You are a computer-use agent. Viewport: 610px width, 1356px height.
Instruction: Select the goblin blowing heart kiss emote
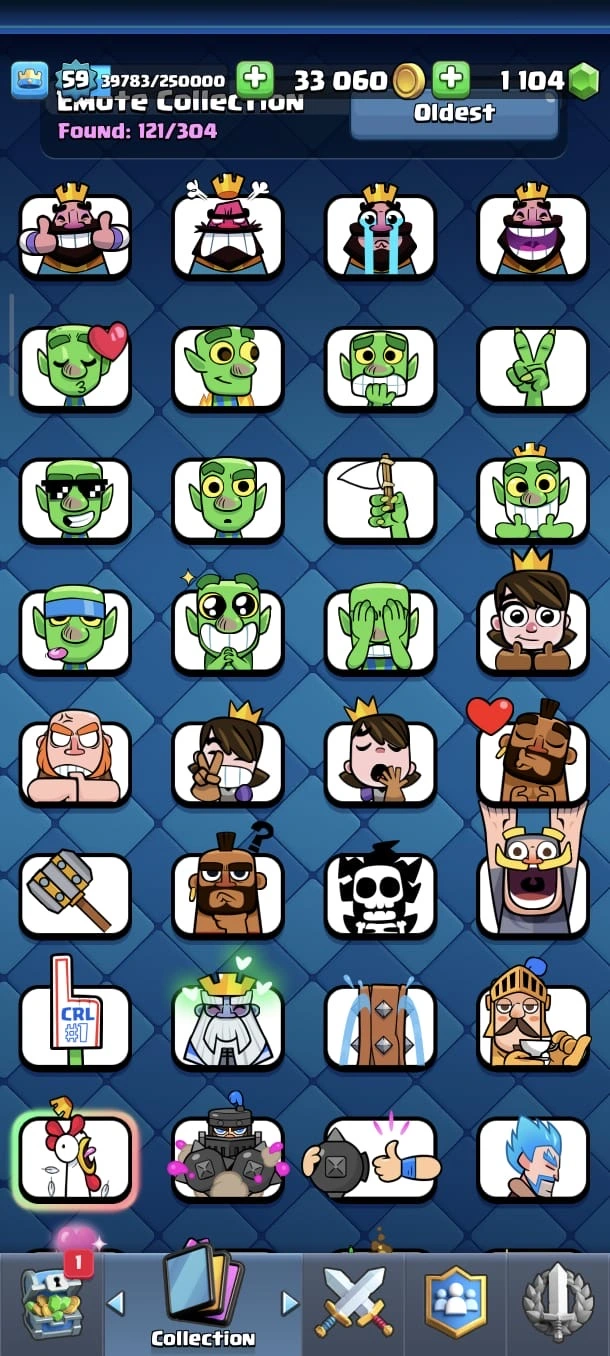(x=75, y=367)
